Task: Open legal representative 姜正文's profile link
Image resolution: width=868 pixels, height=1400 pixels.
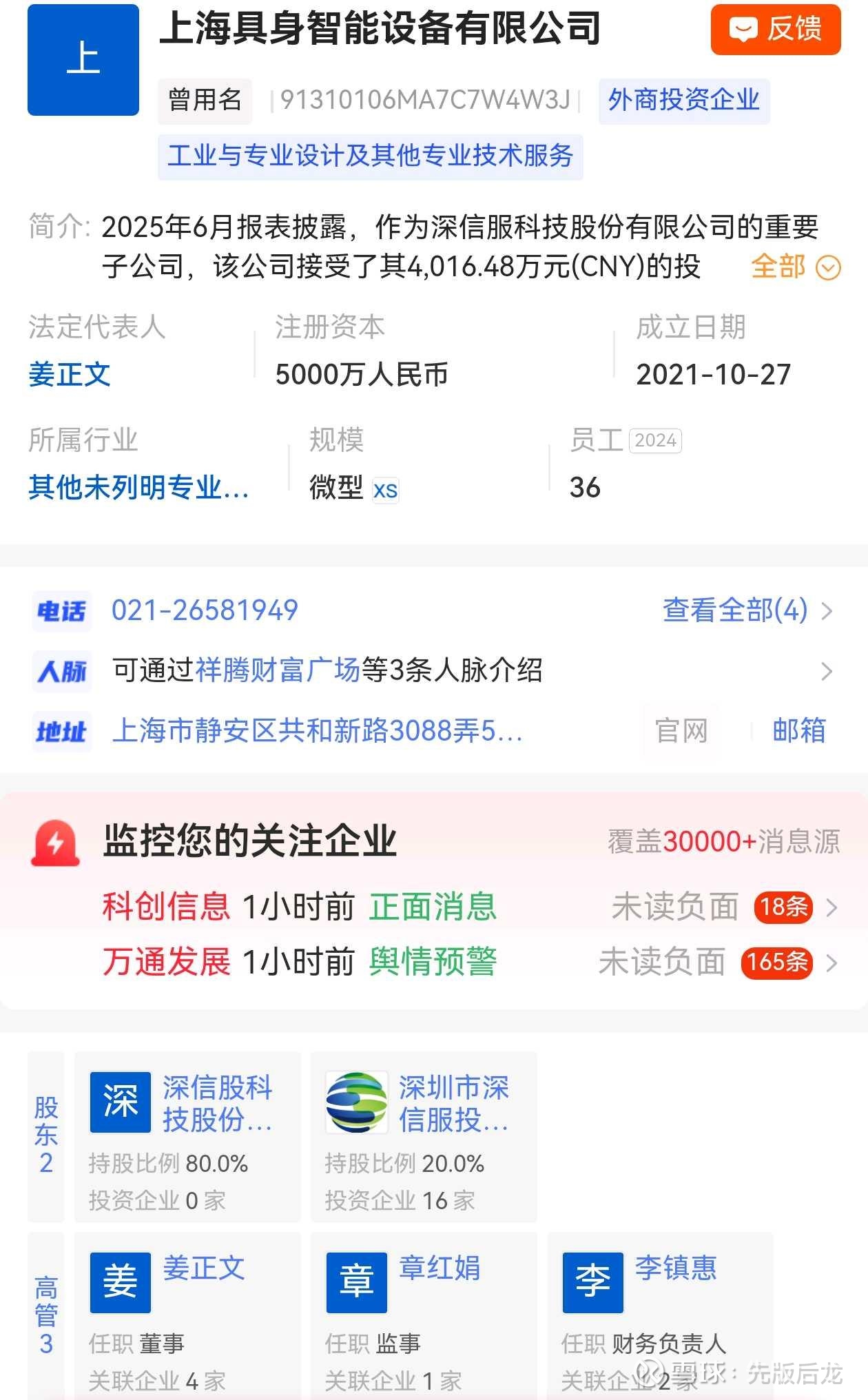Action: tap(70, 375)
